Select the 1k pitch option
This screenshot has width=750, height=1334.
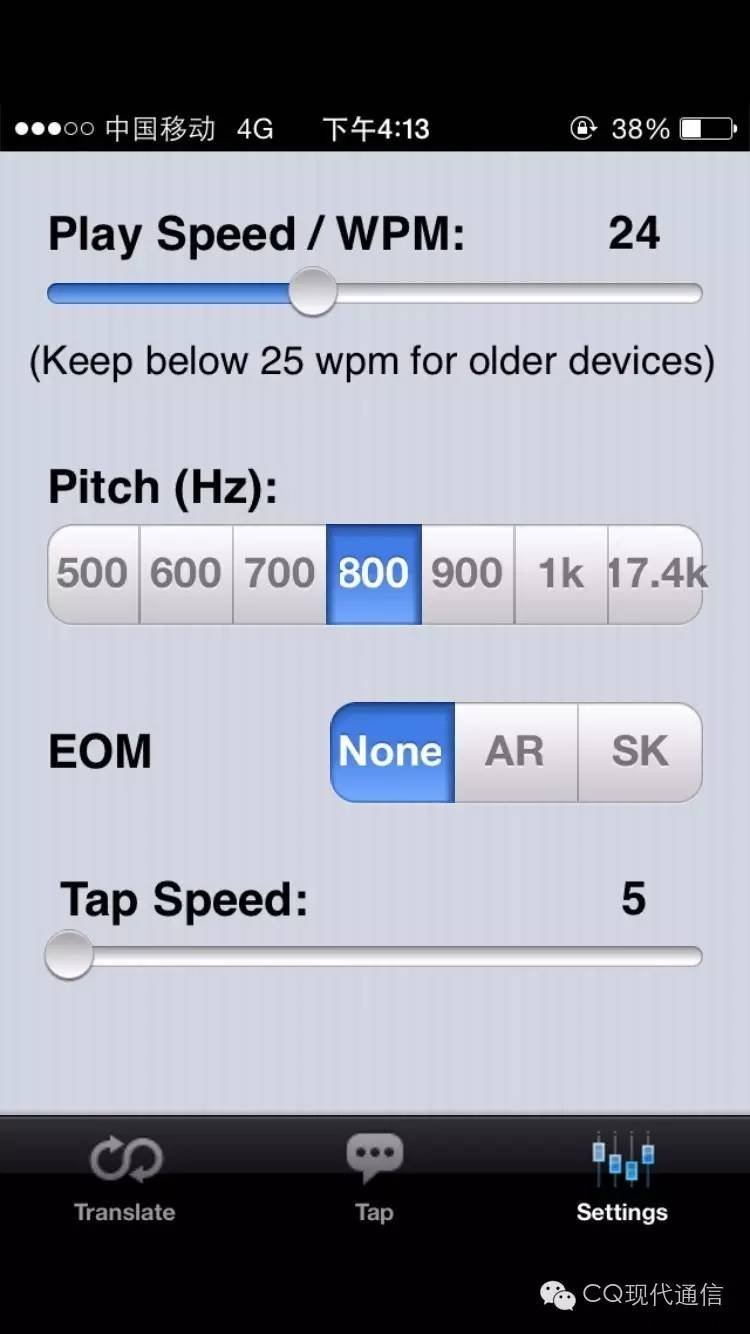click(x=560, y=574)
